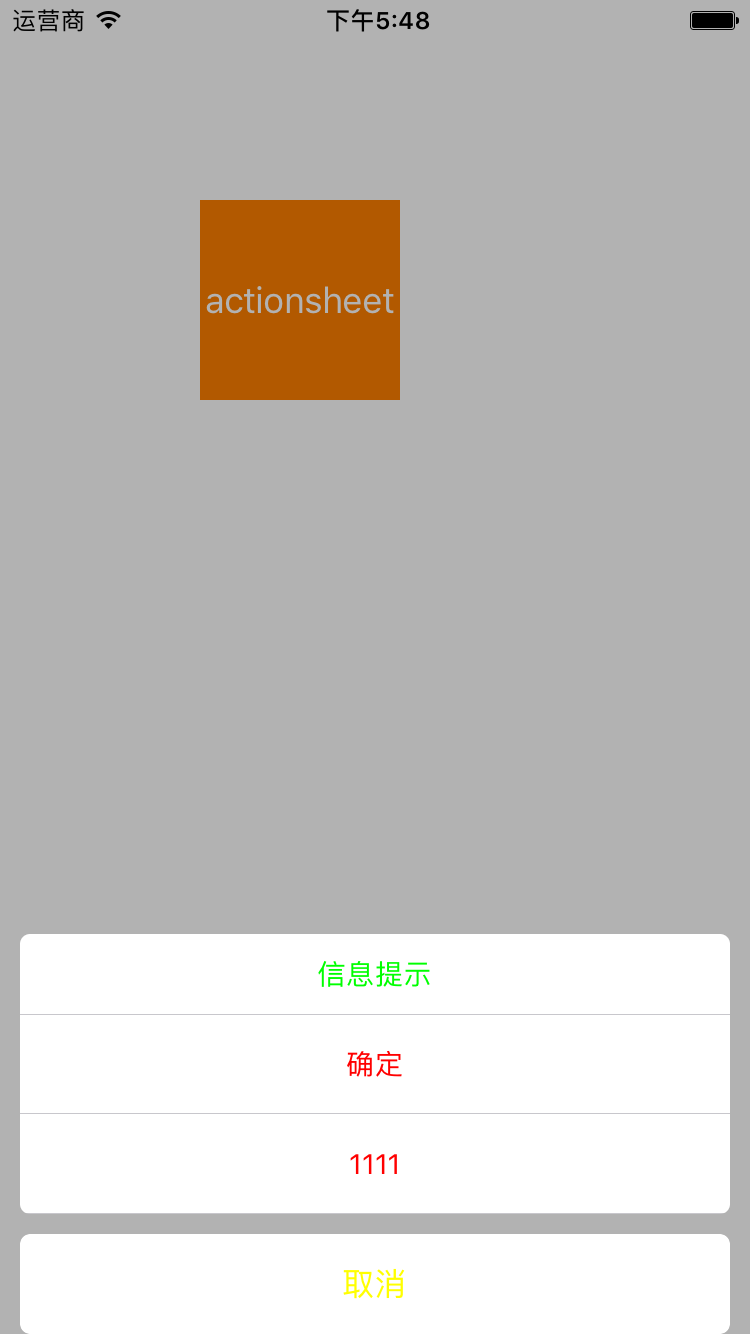
Task: Choose the 1111 option in the action sheet
Action: 374,1164
